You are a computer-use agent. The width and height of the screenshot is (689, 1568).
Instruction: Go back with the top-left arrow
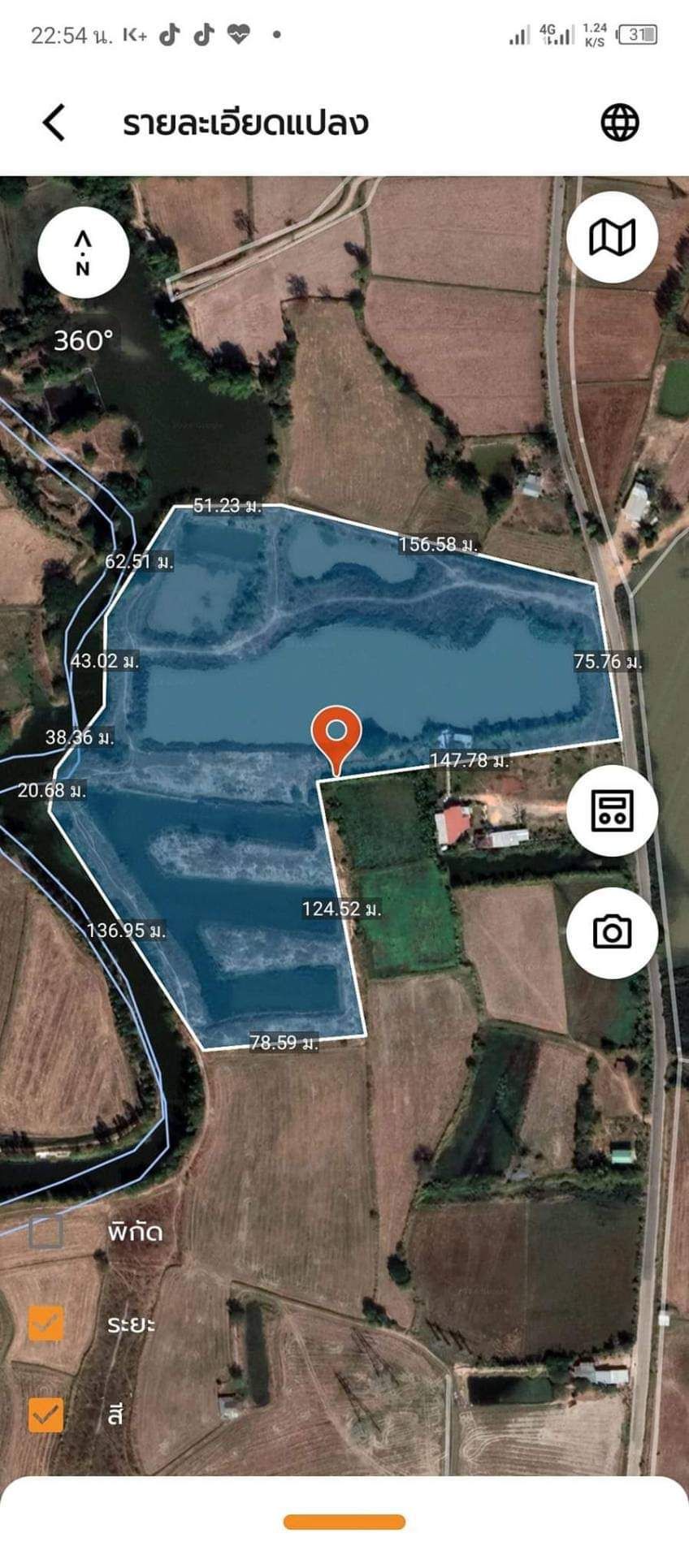click(54, 123)
